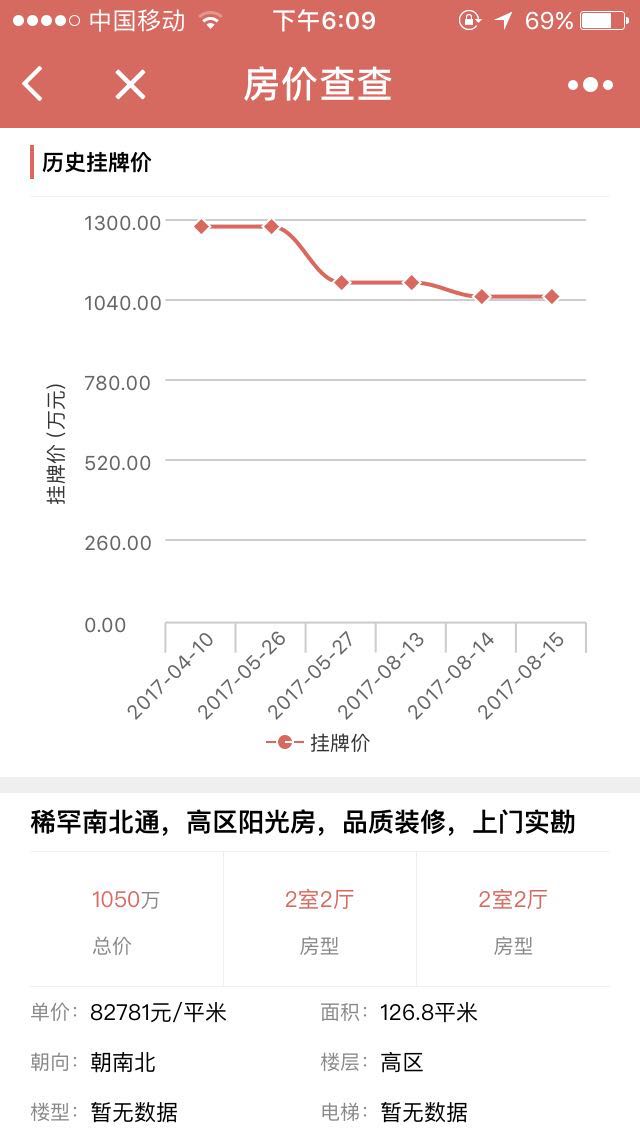Tap the 2017-04-10 data point on chart
Image resolution: width=640 pixels, height=1136 pixels.
tap(201, 226)
